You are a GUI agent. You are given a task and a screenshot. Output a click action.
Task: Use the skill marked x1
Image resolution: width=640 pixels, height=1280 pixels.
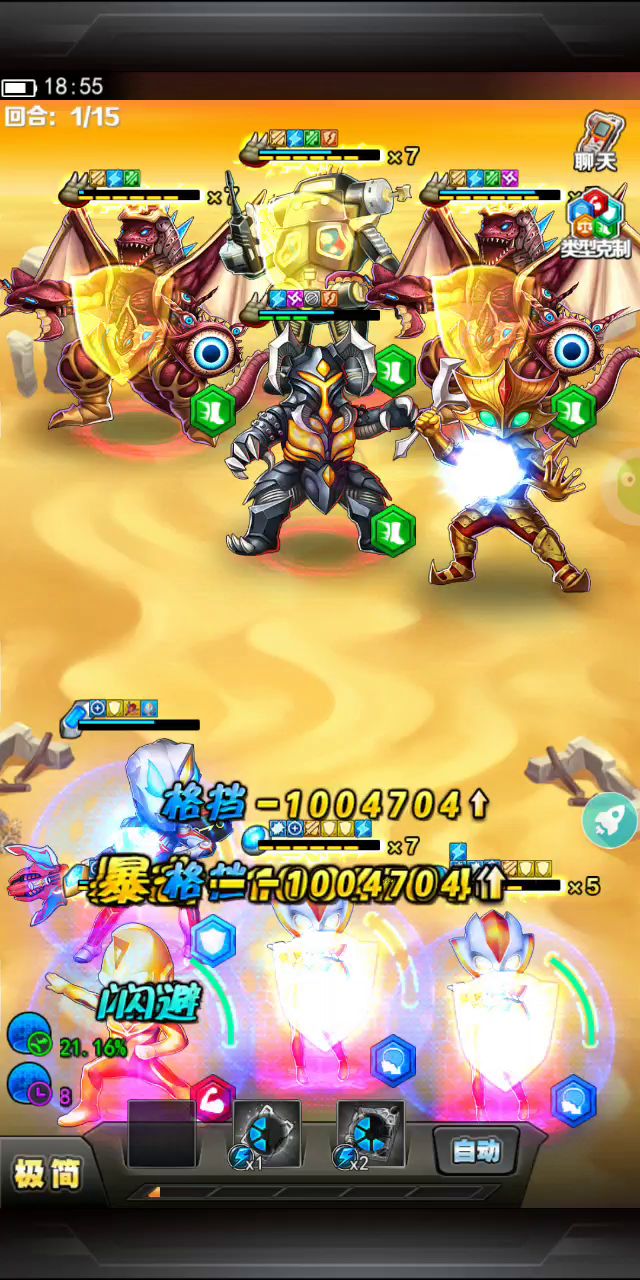(267, 1134)
